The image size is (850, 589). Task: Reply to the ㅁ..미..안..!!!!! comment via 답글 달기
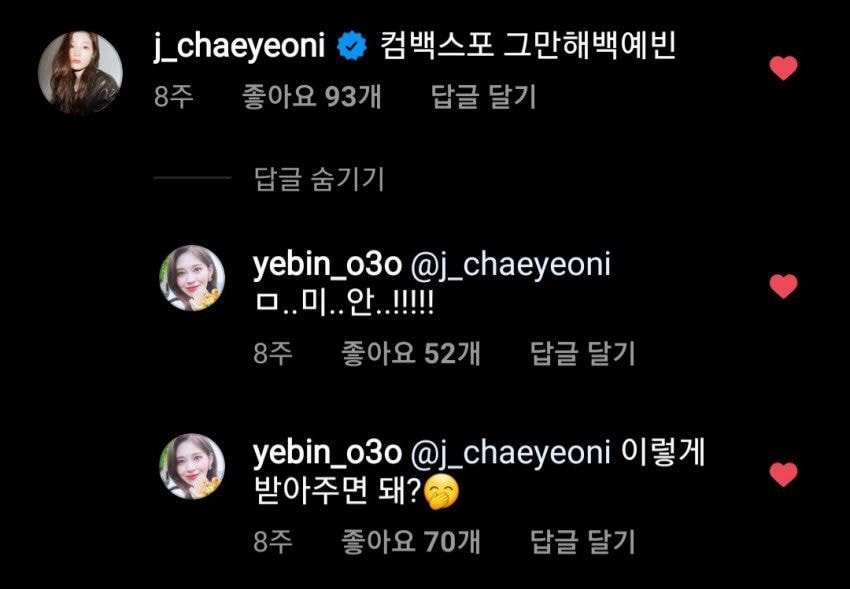pyautogui.click(x=581, y=353)
